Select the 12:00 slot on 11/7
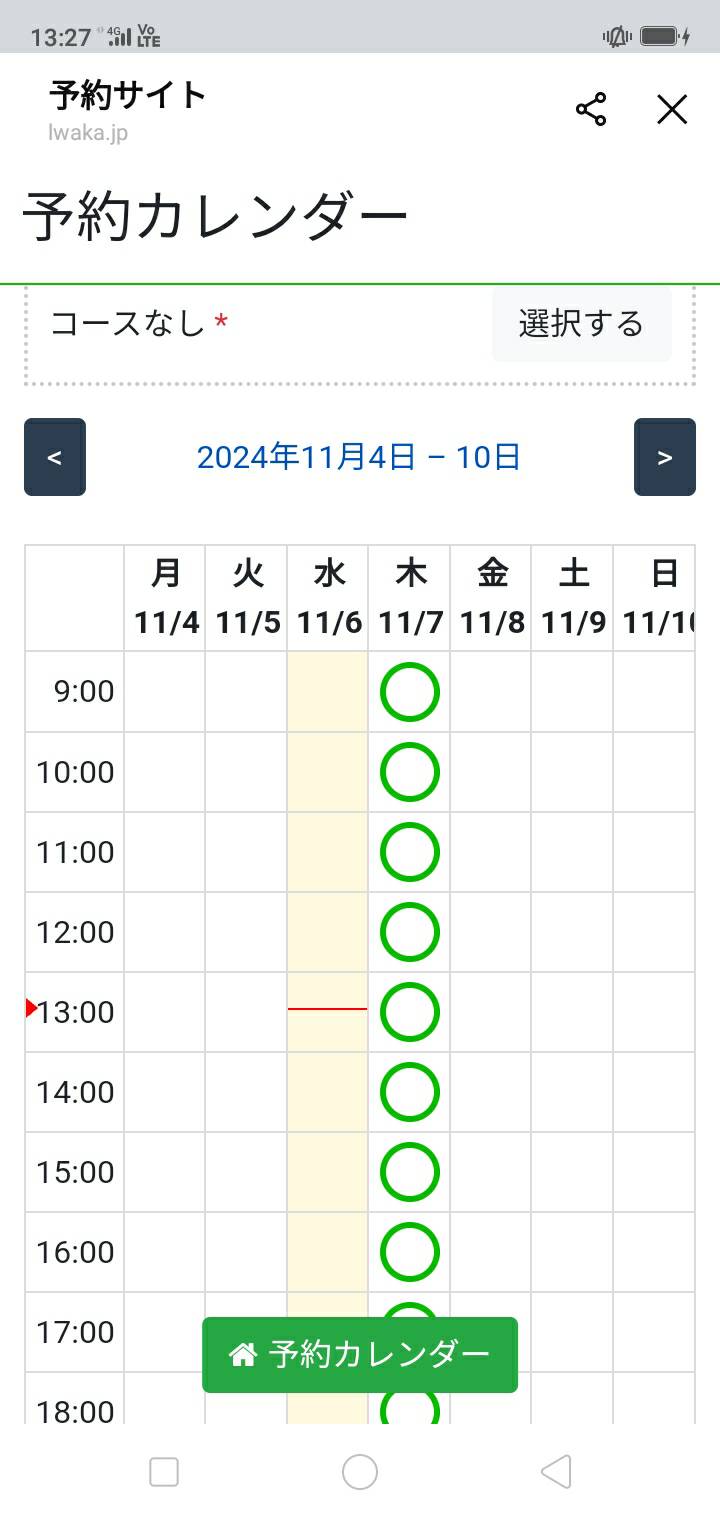 410,932
